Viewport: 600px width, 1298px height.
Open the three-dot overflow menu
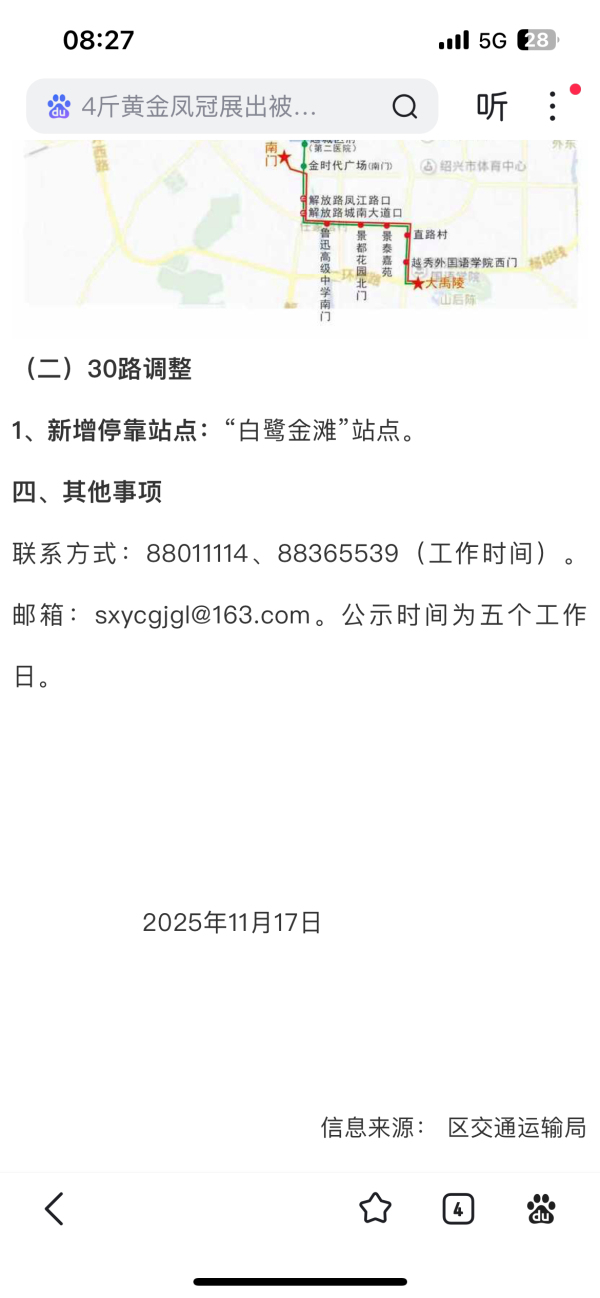[552, 106]
